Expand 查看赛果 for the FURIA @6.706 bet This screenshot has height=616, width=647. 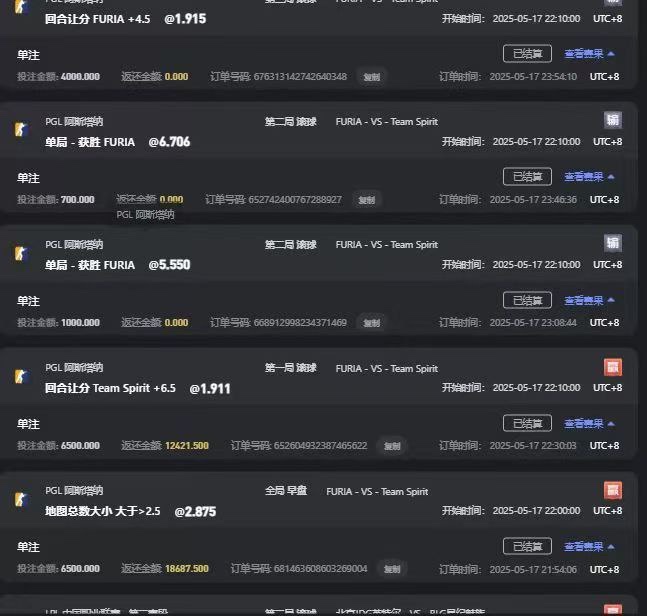(589, 176)
